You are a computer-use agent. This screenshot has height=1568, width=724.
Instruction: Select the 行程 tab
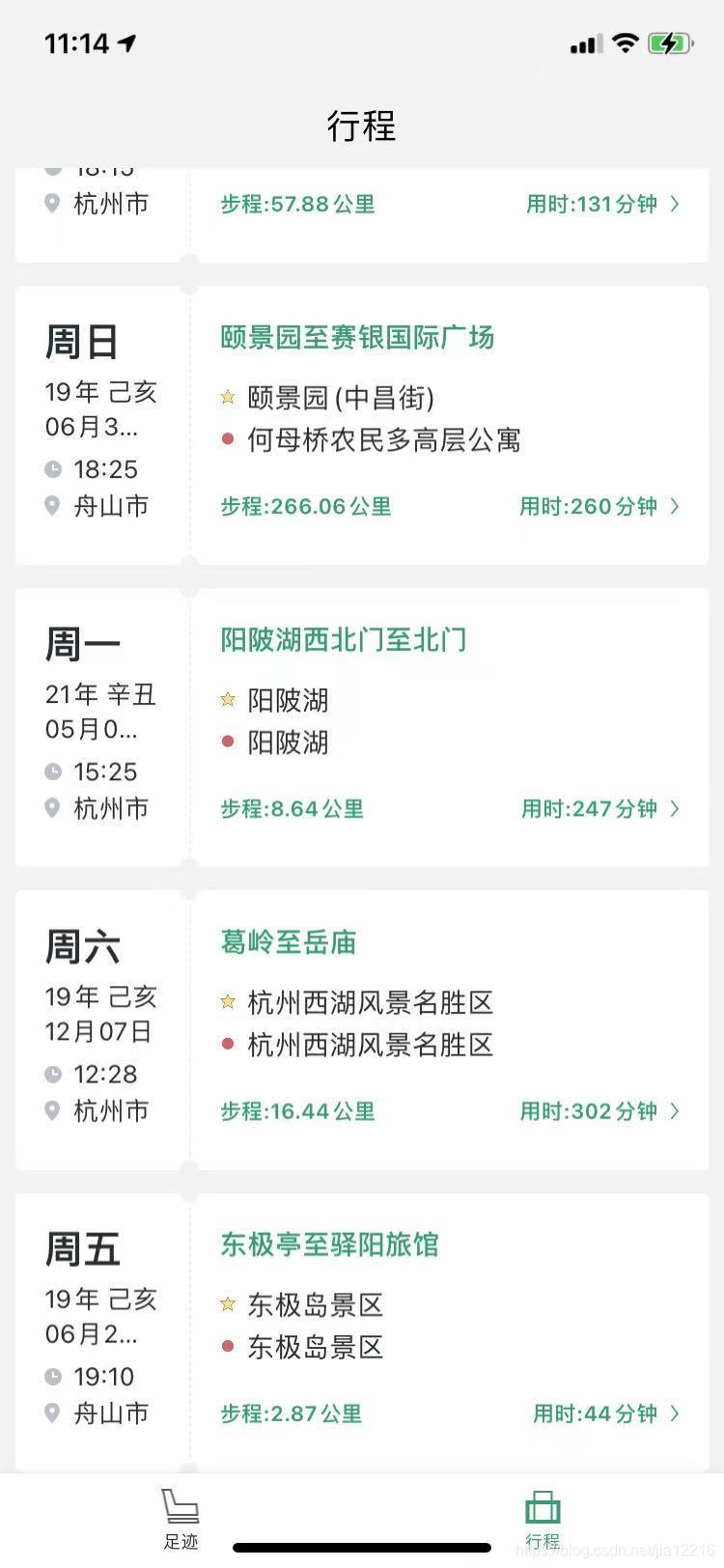click(543, 1518)
